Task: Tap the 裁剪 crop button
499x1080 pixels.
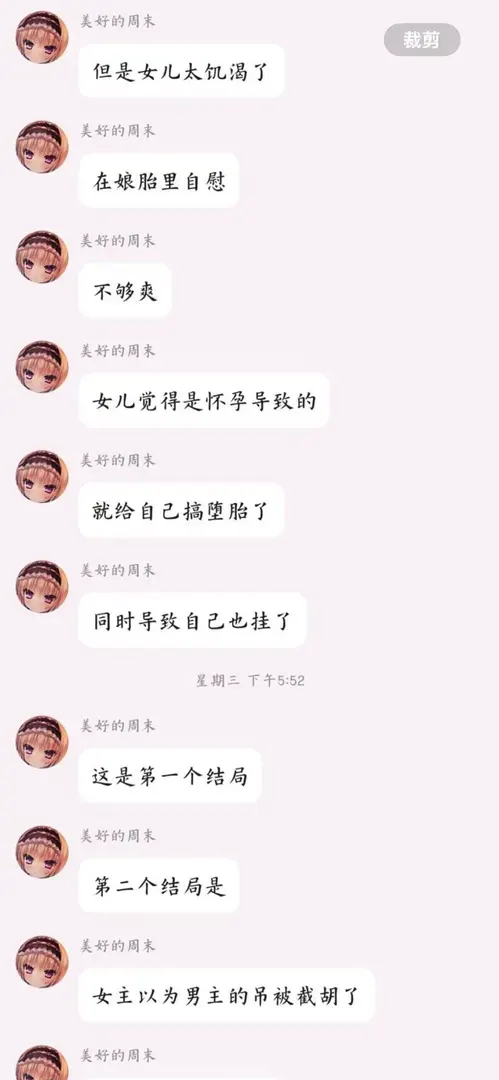Action: (x=422, y=40)
